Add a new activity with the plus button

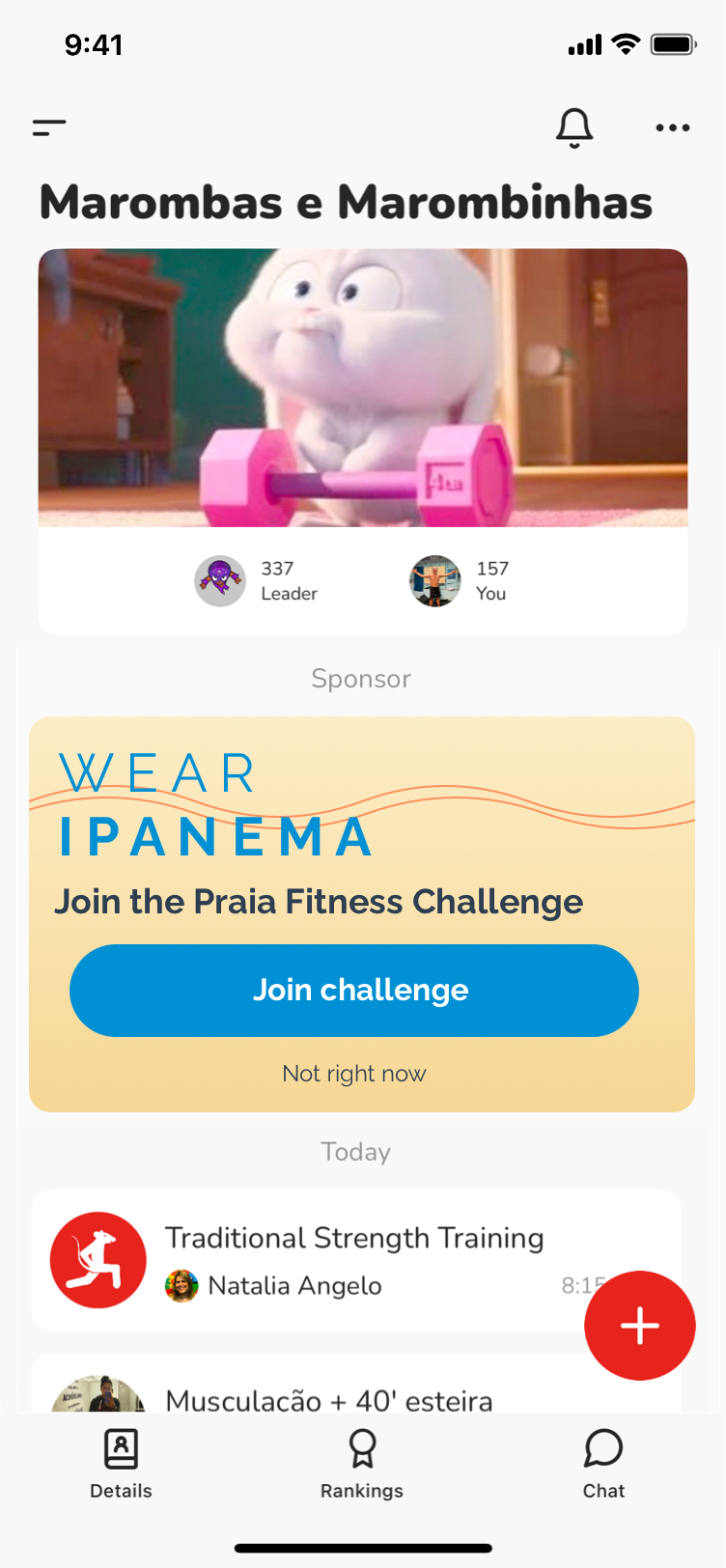639,1326
